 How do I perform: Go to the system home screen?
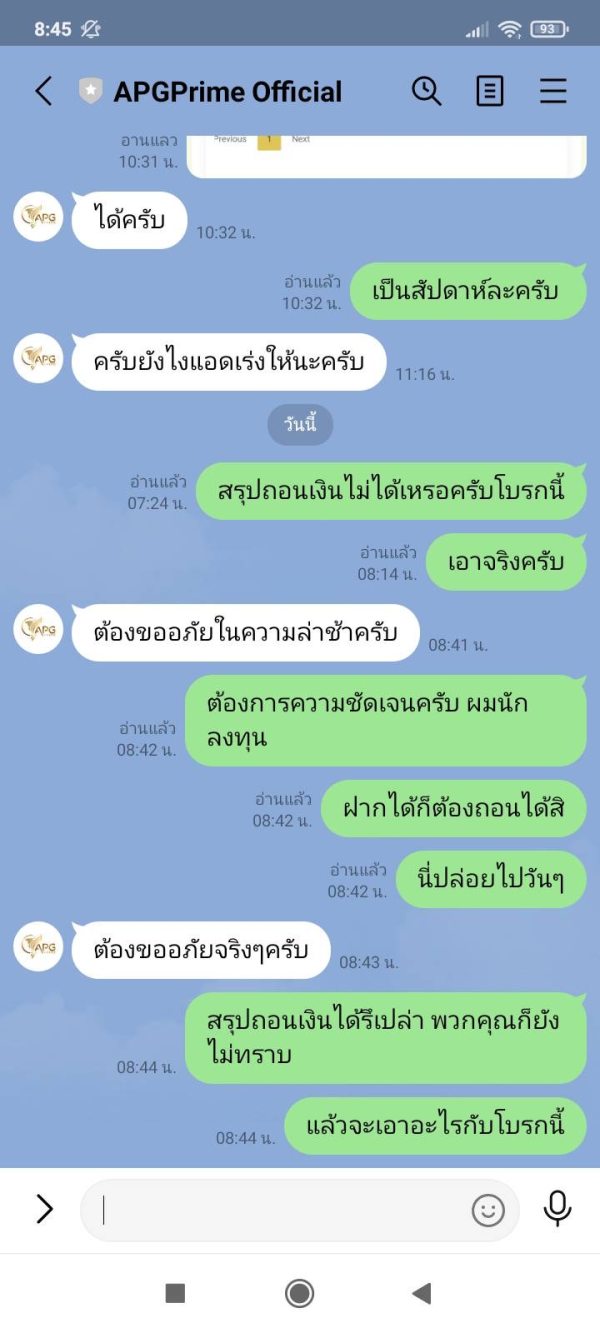coord(299,1293)
